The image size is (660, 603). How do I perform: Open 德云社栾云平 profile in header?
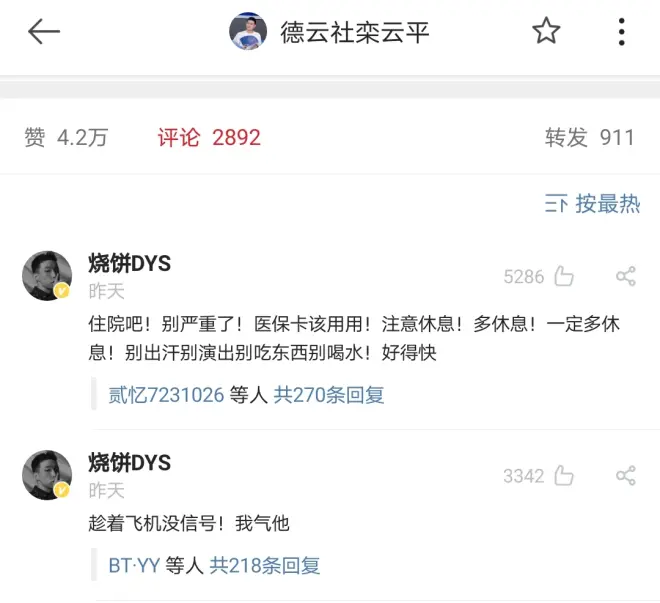(330, 32)
